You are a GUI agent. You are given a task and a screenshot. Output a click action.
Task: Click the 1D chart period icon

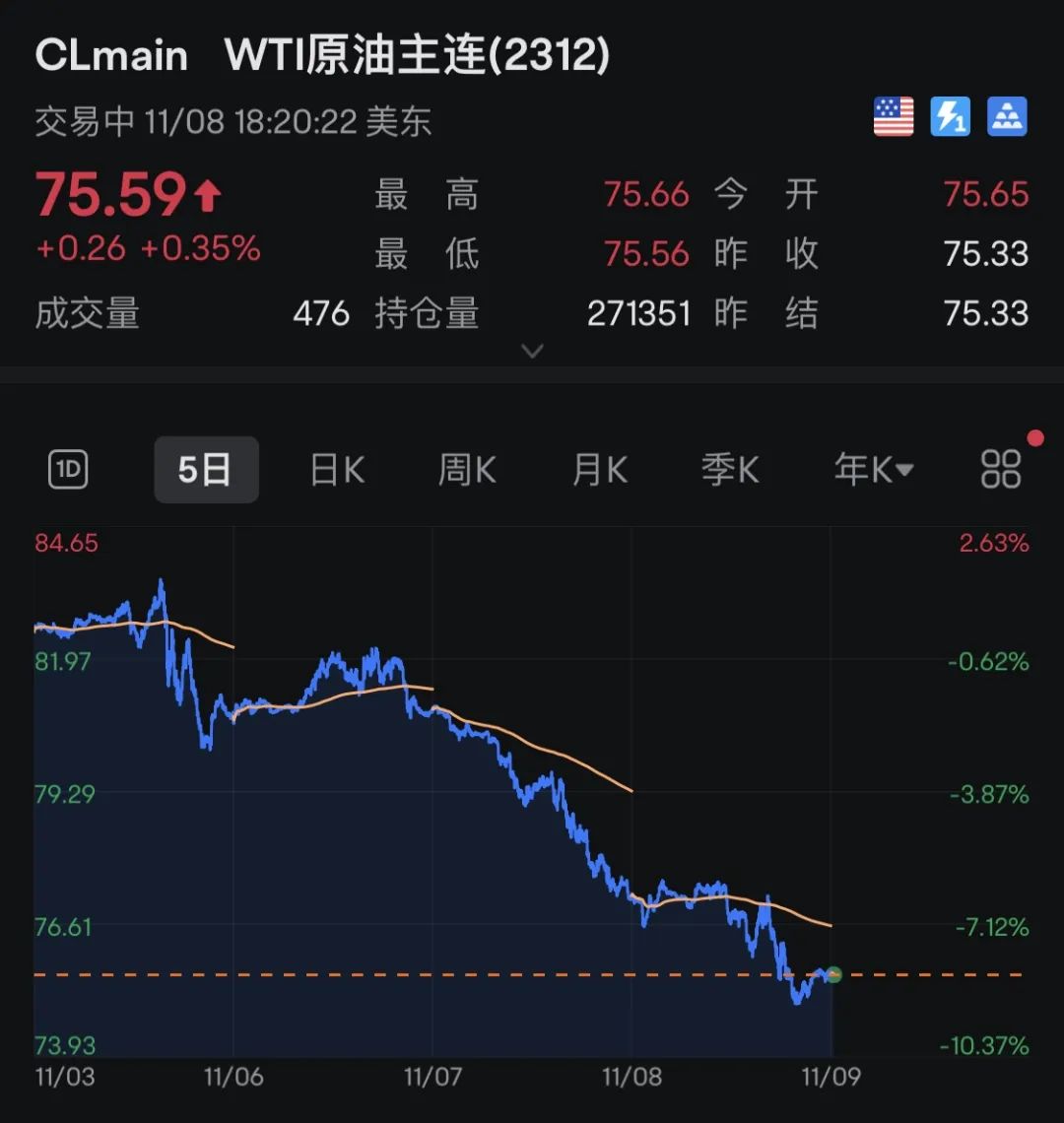tap(66, 470)
